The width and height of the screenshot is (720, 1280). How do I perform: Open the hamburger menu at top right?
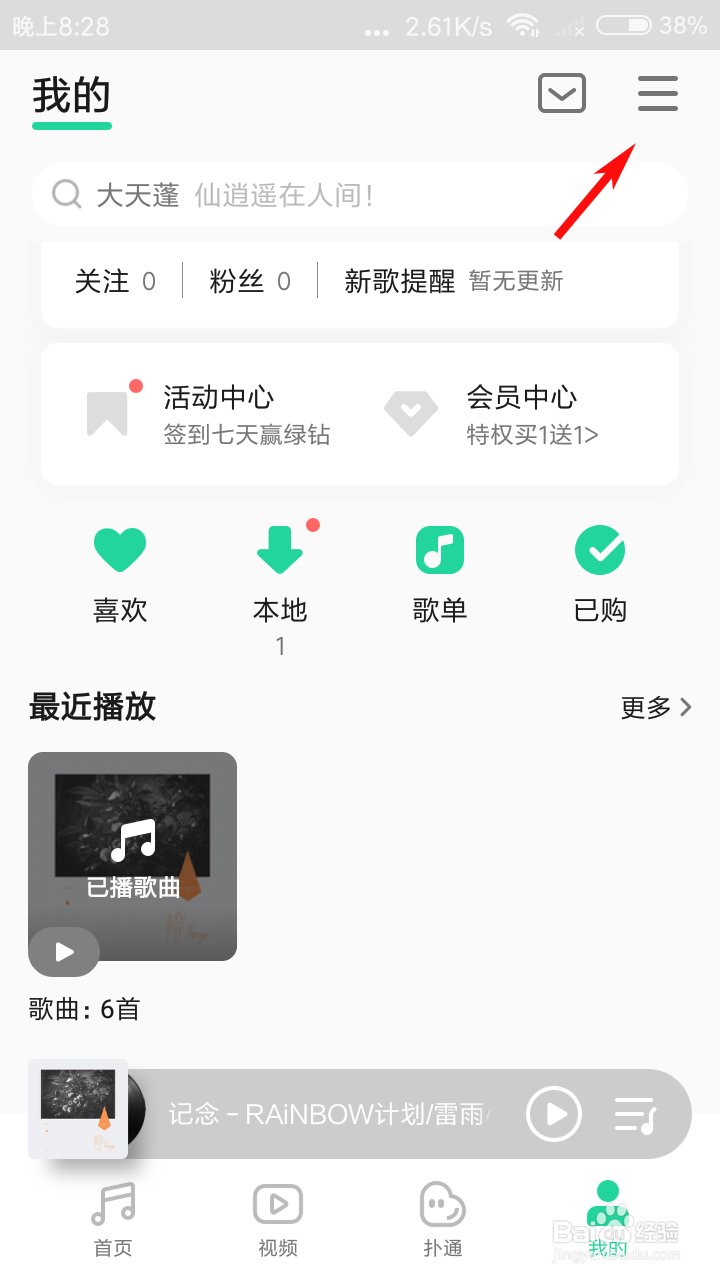coord(658,94)
